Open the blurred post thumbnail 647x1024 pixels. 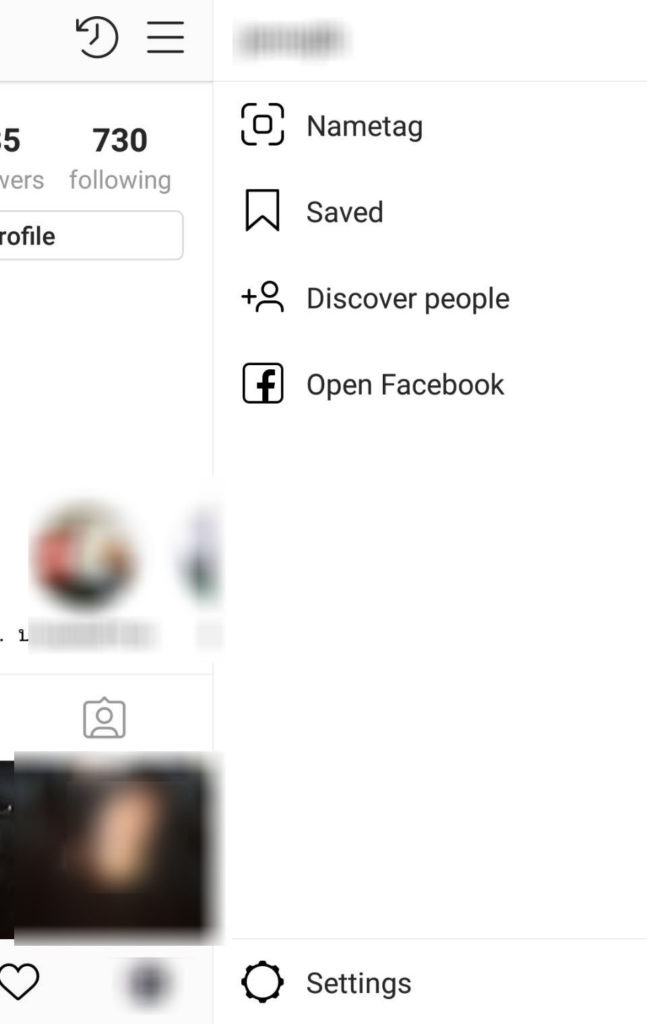(115, 849)
